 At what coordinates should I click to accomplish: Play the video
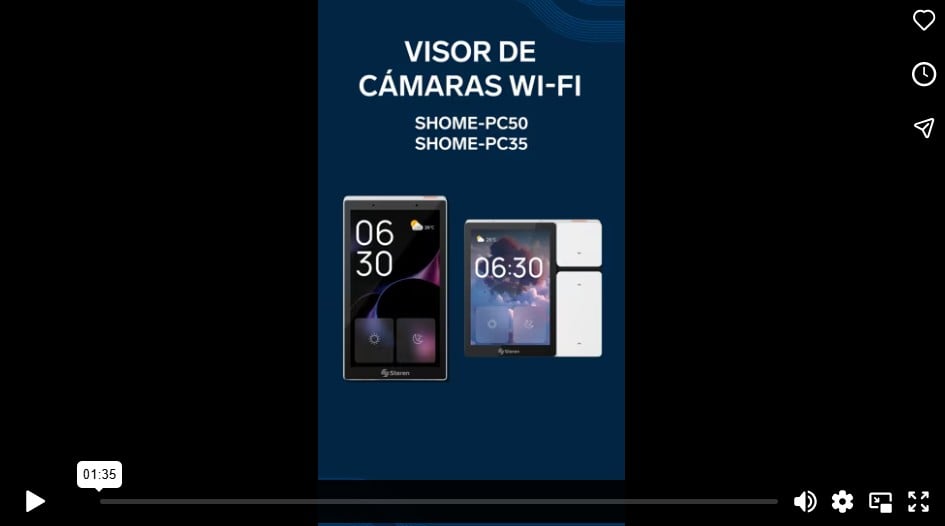click(35, 501)
